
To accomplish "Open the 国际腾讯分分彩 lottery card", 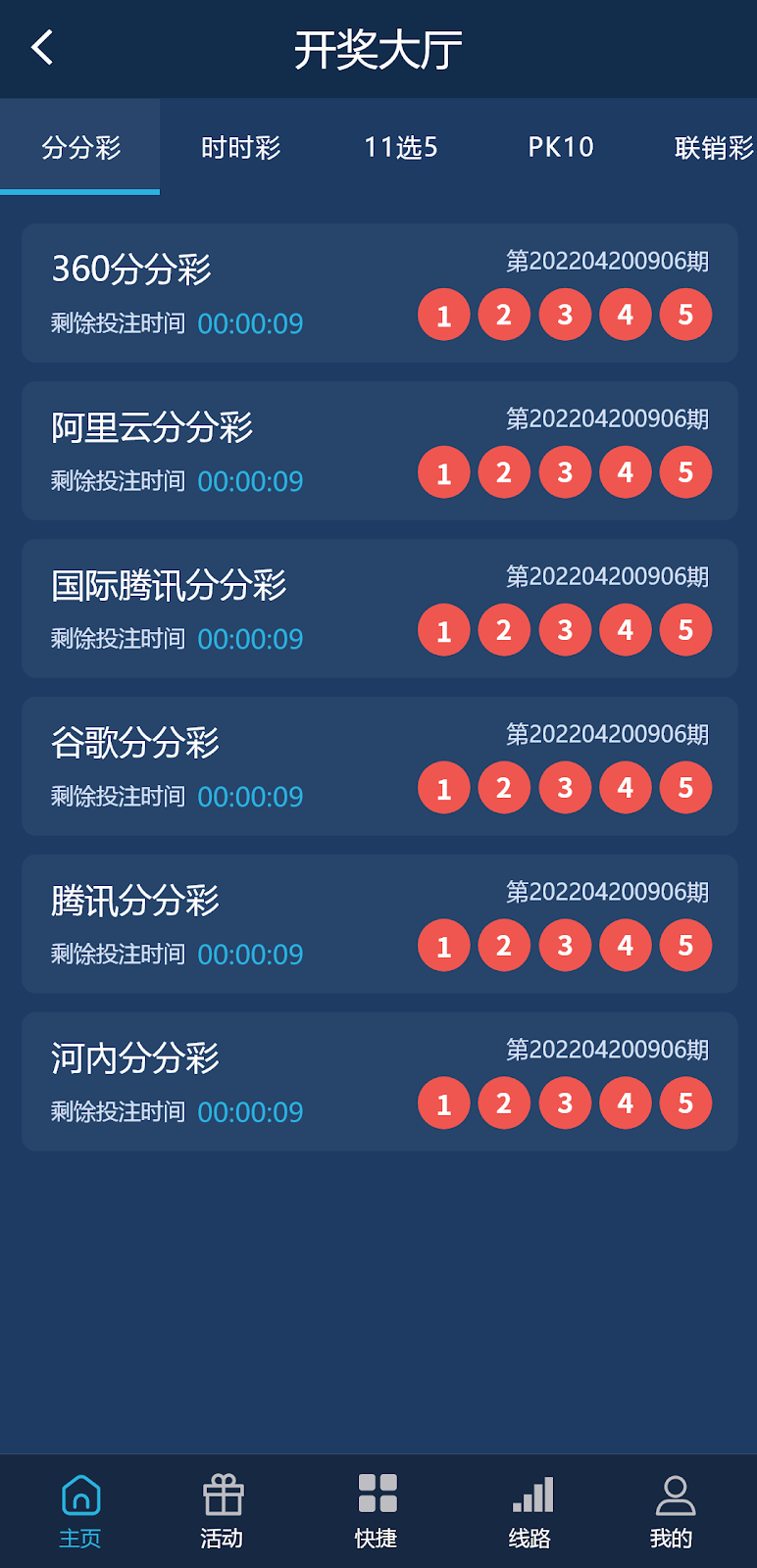I will tap(379, 609).
